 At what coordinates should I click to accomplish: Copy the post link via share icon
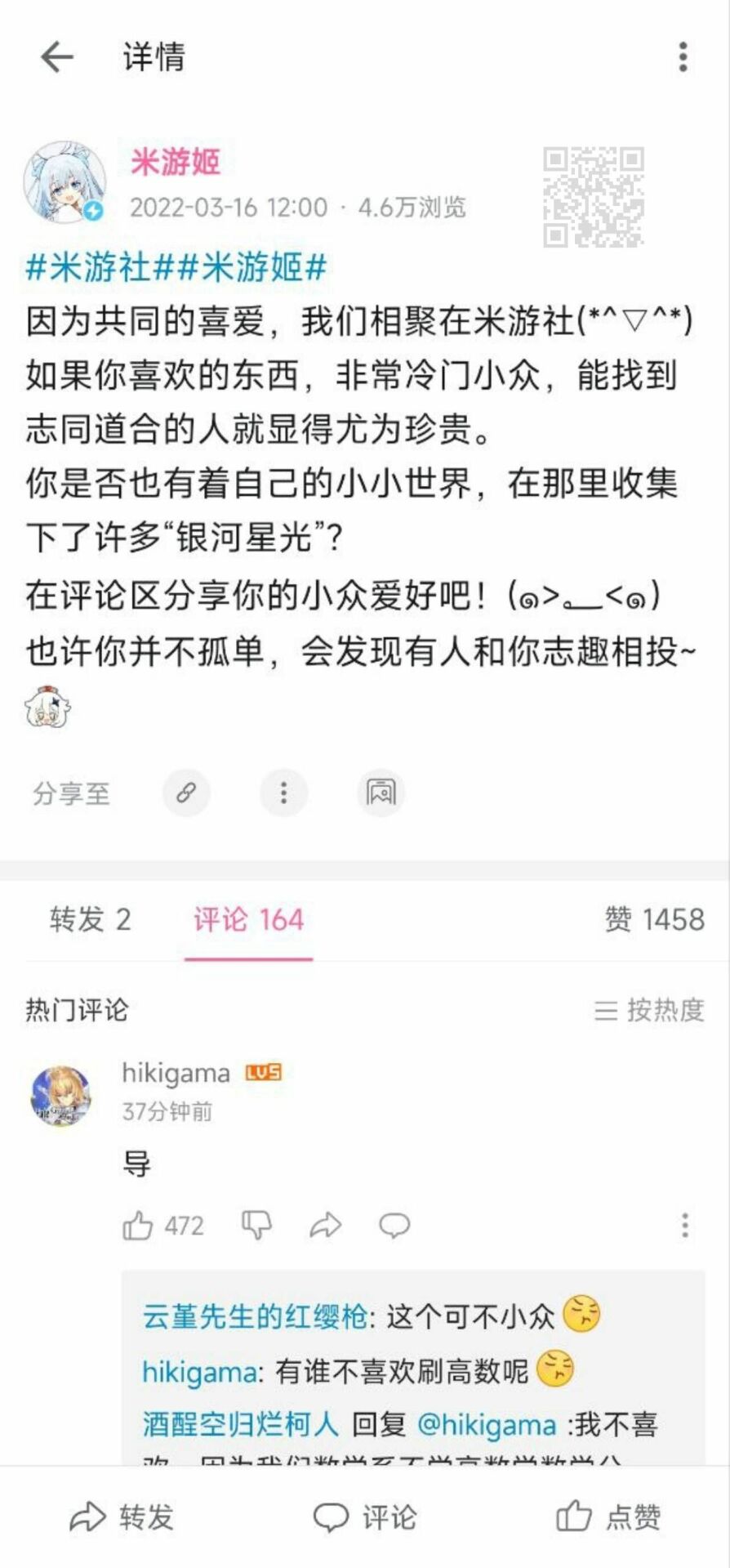click(186, 793)
